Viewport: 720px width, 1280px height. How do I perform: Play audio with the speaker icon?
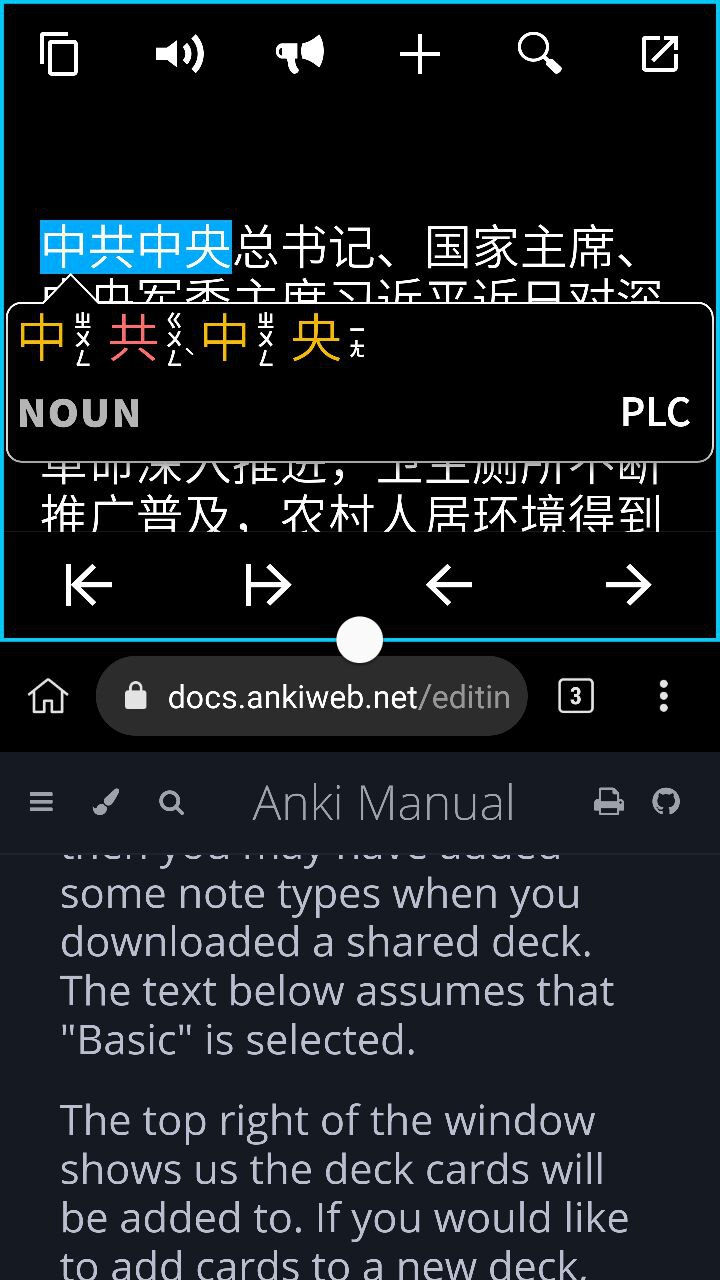(180, 54)
